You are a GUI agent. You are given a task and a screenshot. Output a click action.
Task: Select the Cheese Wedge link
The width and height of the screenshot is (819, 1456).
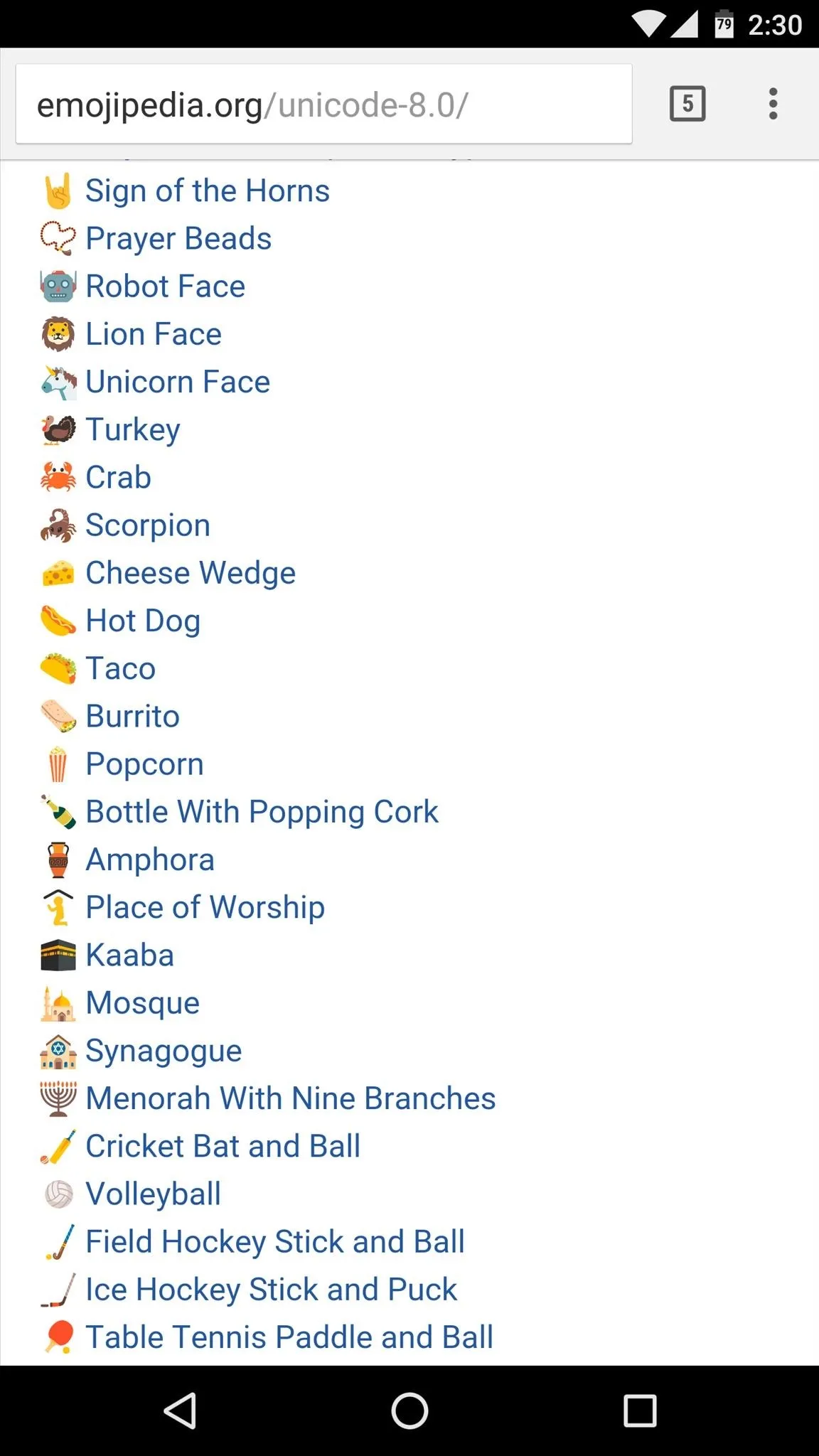tap(191, 573)
